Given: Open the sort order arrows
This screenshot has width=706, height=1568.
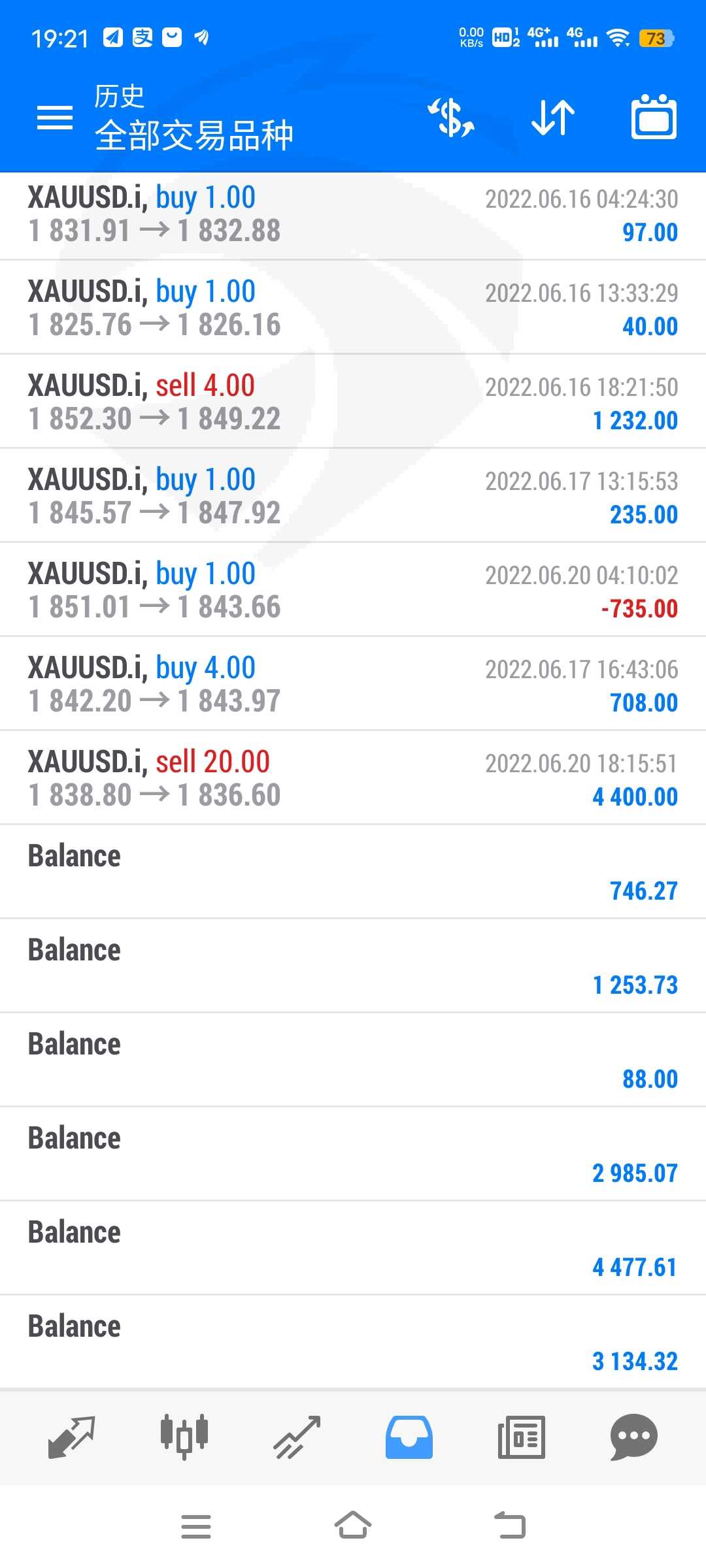Looking at the screenshot, I should (x=553, y=118).
